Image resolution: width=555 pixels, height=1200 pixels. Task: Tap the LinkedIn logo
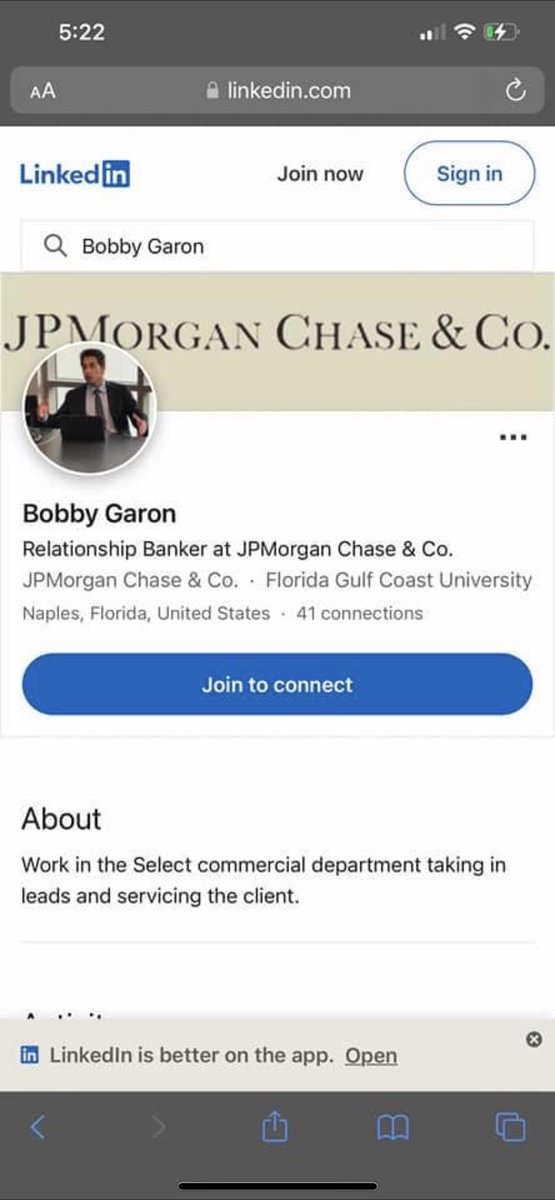click(75, 174)
